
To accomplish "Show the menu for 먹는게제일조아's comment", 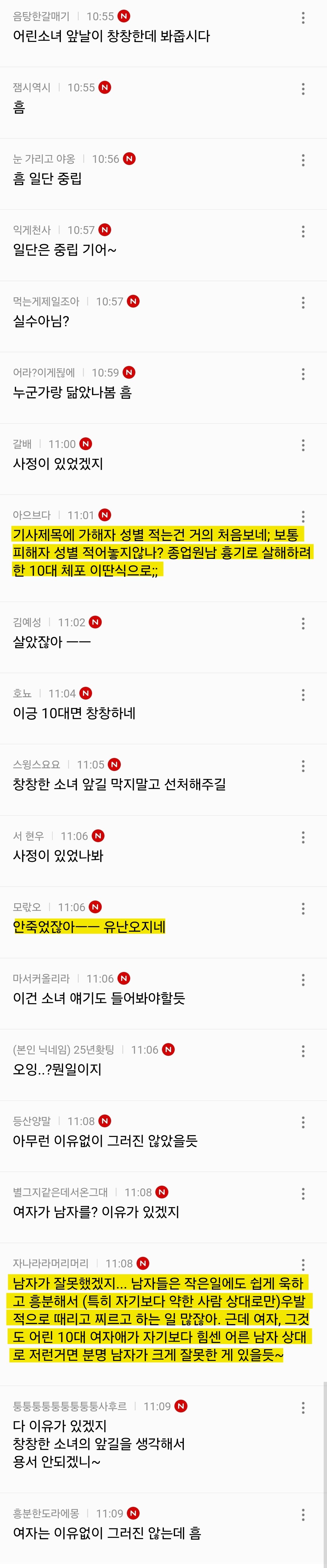I will [303, 302].
